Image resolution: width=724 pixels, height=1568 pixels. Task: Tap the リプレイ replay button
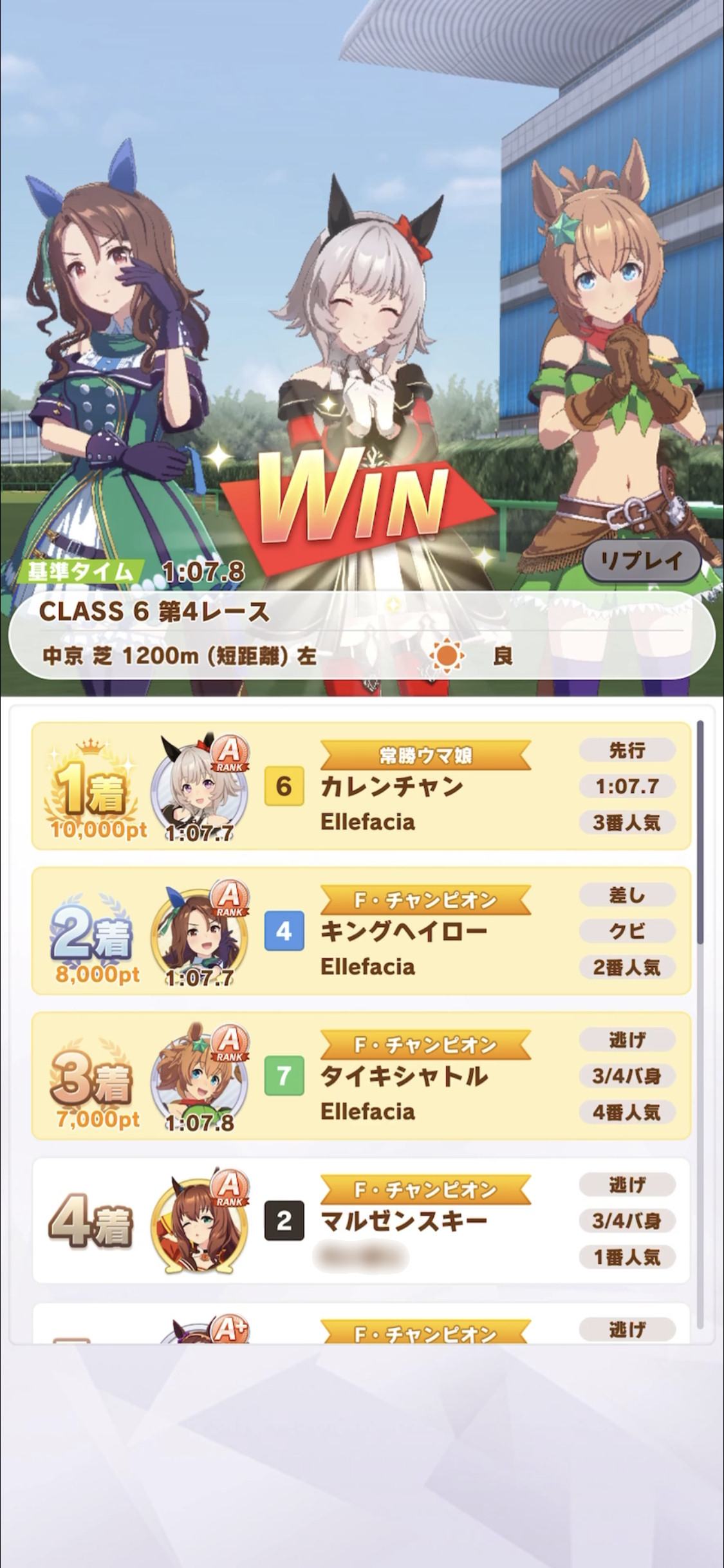click(641, 560)
